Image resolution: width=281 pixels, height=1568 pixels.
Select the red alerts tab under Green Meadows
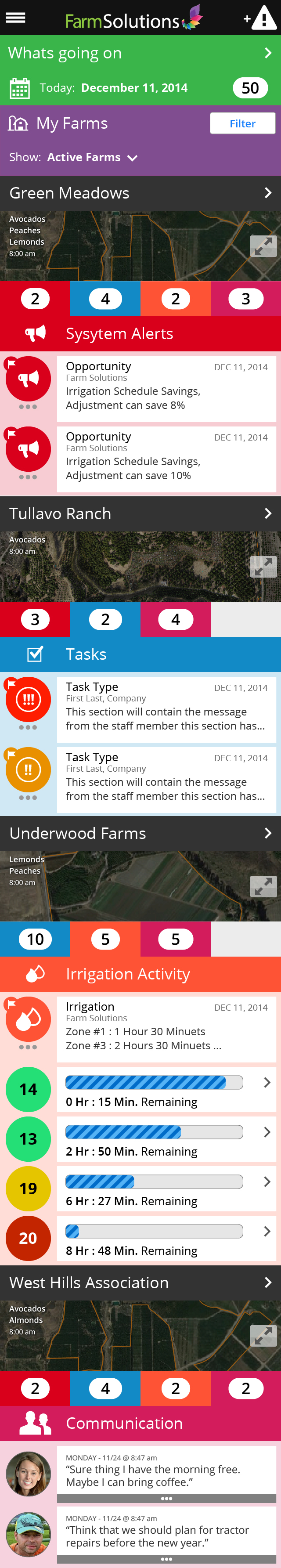click(x=35, y=299)
